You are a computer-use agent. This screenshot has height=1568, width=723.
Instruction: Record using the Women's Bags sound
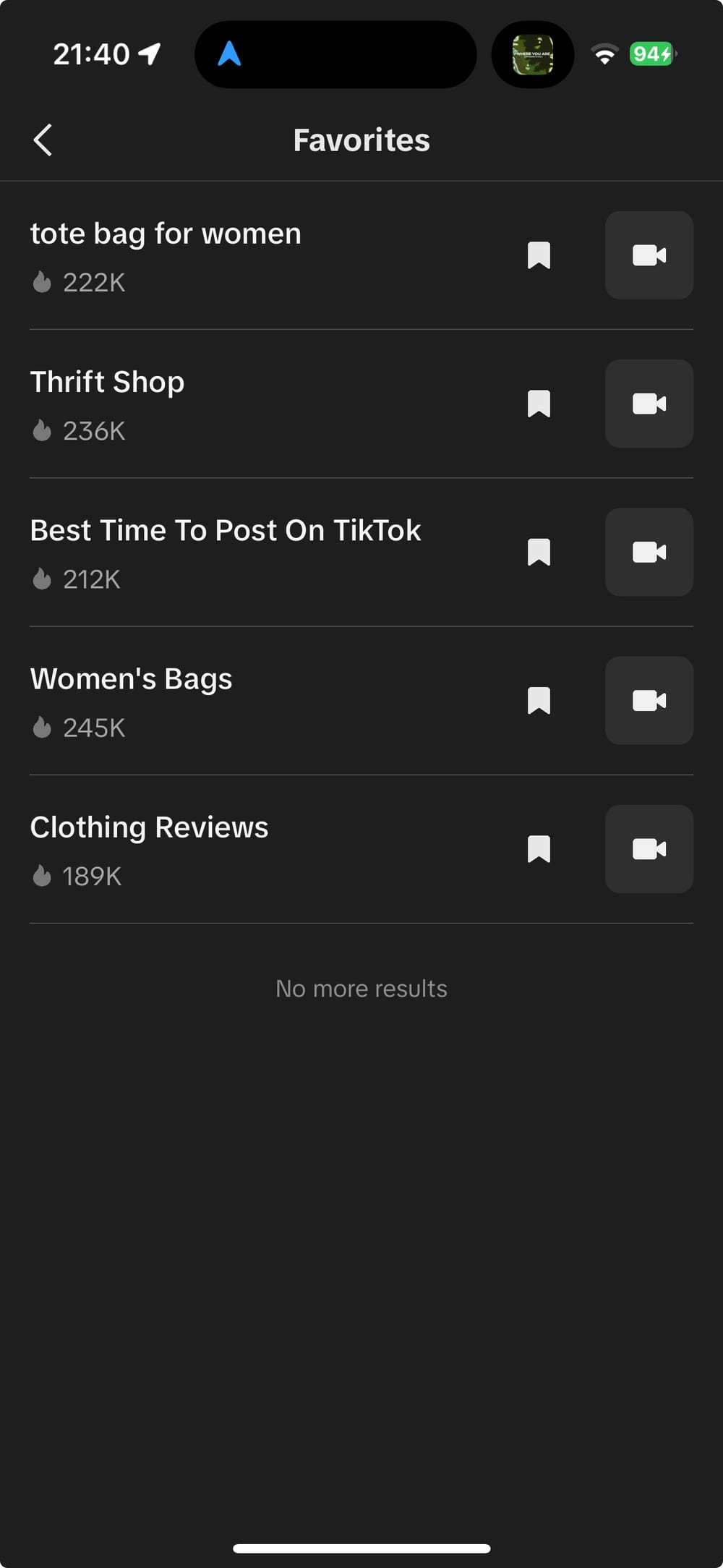[x=649, y=700]
